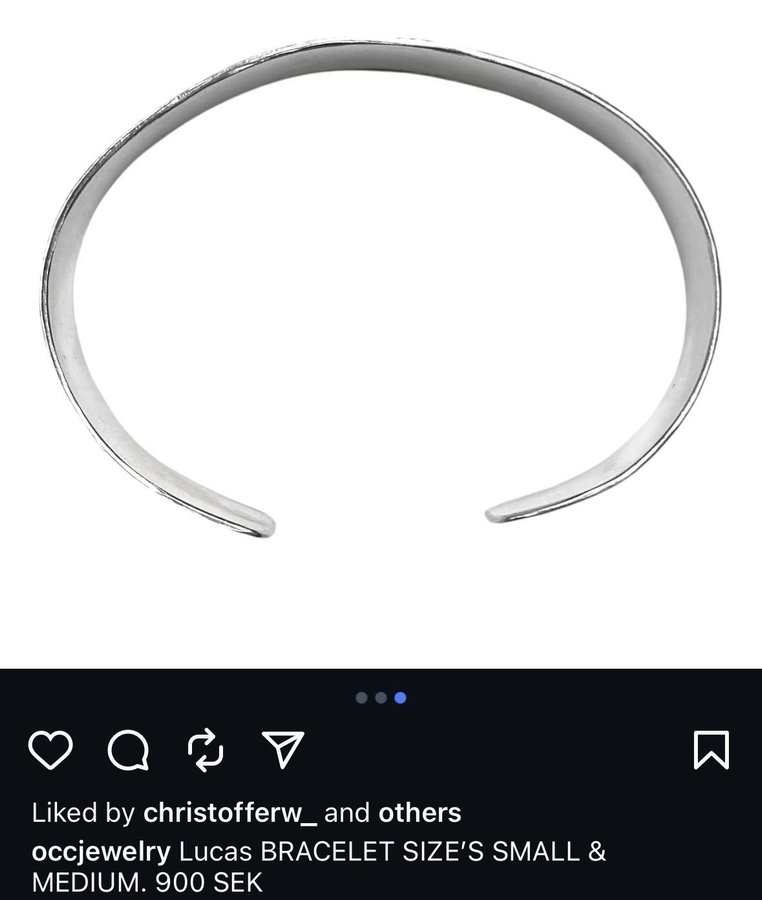This screenshot has height=900, width=762.
Task: Open christofferw_ profile from likes
Action: point(230,812)
